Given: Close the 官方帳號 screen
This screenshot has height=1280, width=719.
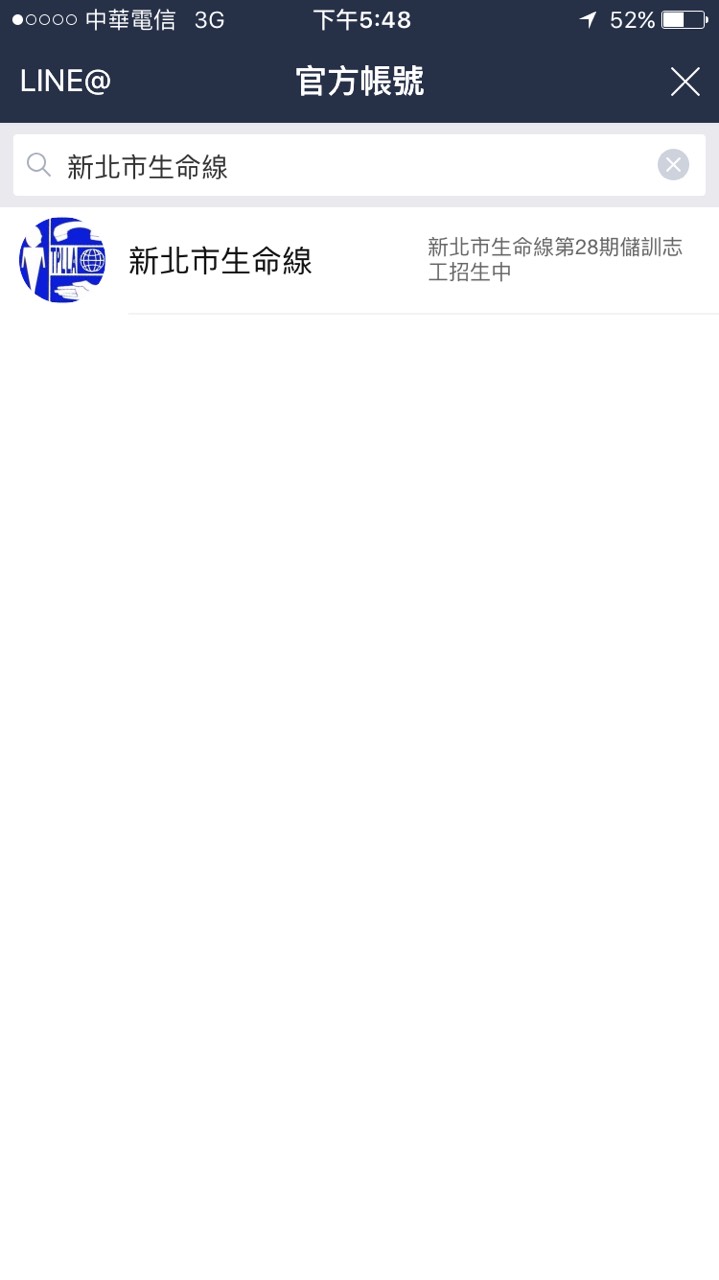Looking at the screenshot, I should (685, 82).
